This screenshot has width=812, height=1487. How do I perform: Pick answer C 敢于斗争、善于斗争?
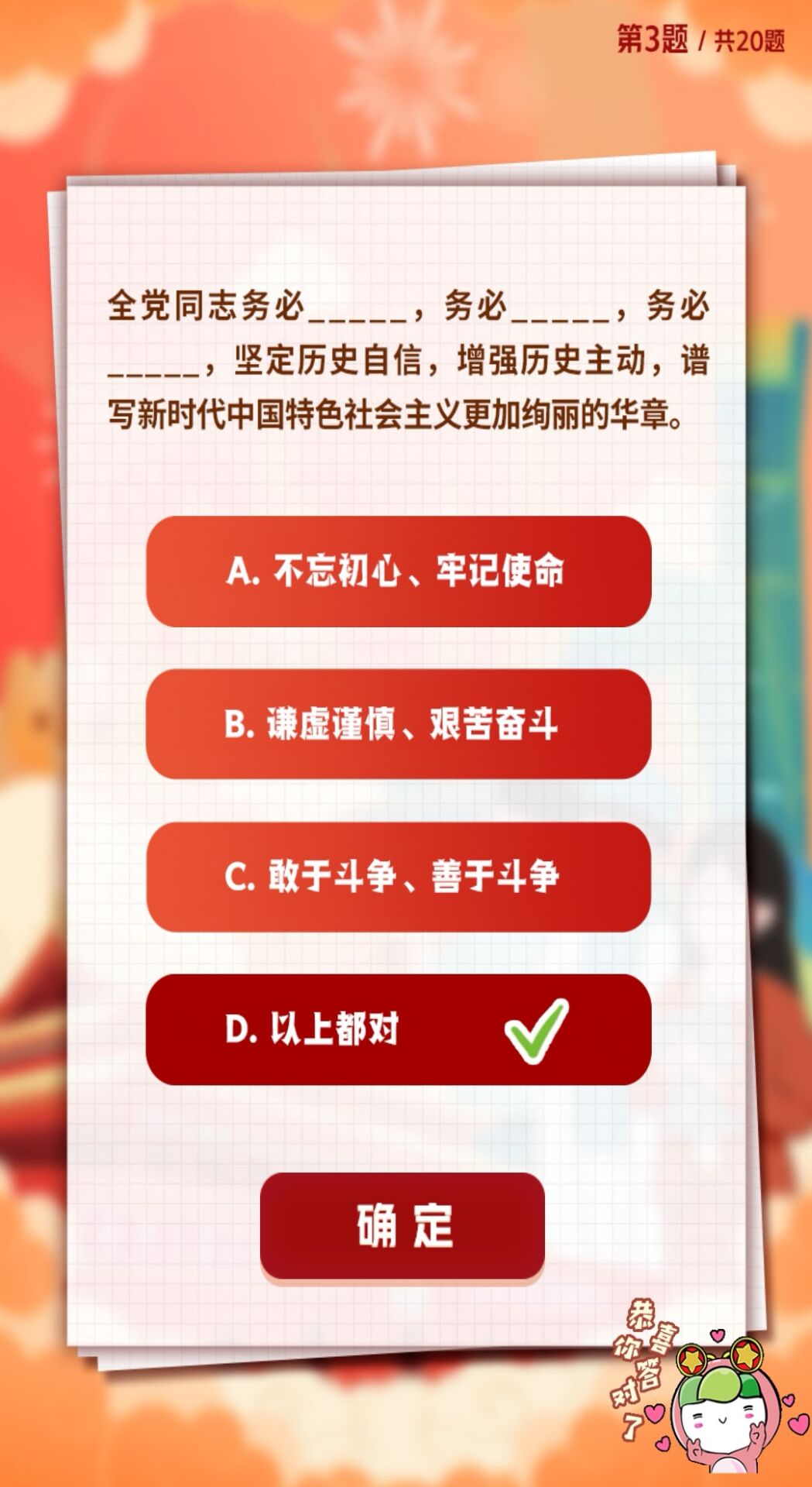[398, 877]
